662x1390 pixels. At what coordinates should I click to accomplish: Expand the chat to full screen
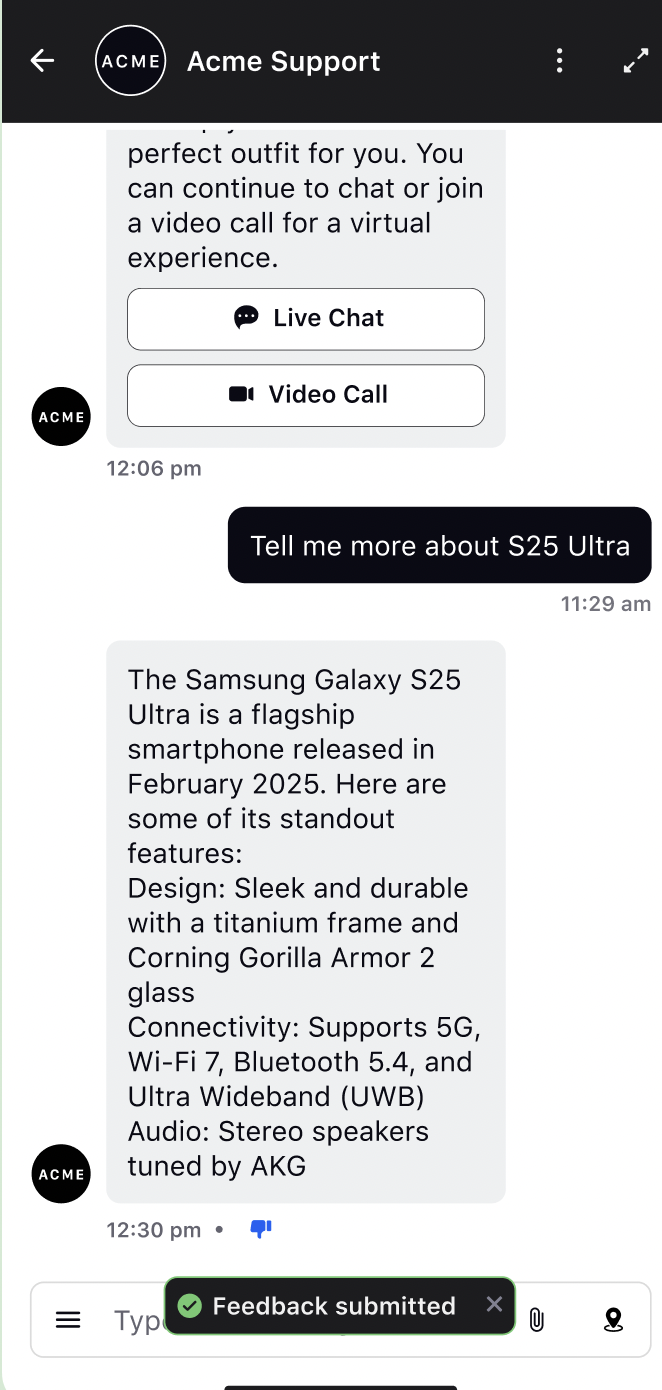(635, 61)
